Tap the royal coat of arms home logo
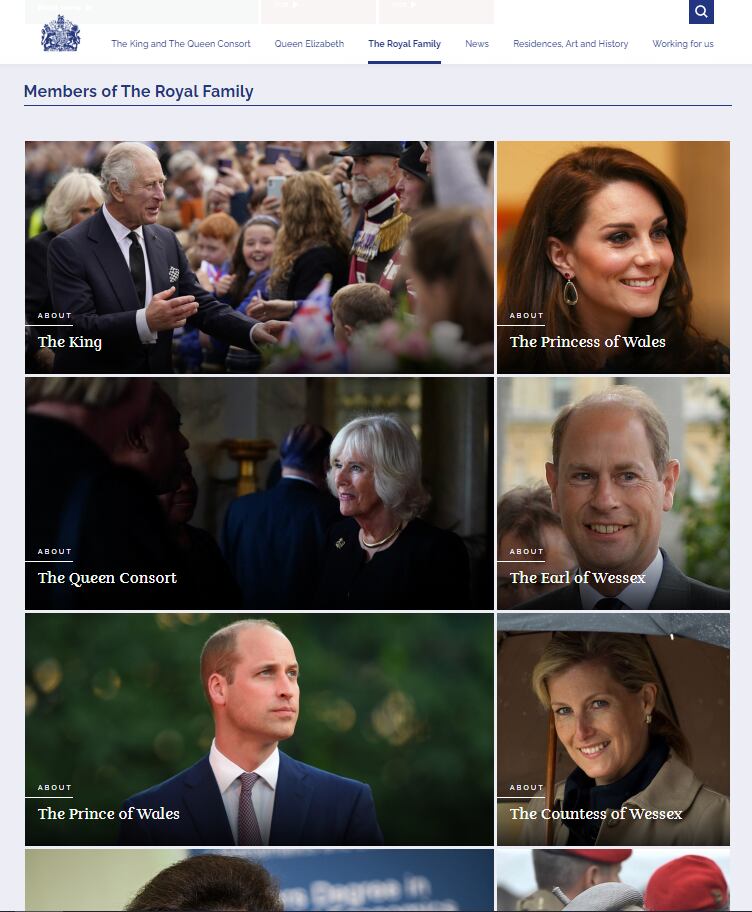Image resolution: width=752 pixels, height=912 pixels. pos(60,35)
